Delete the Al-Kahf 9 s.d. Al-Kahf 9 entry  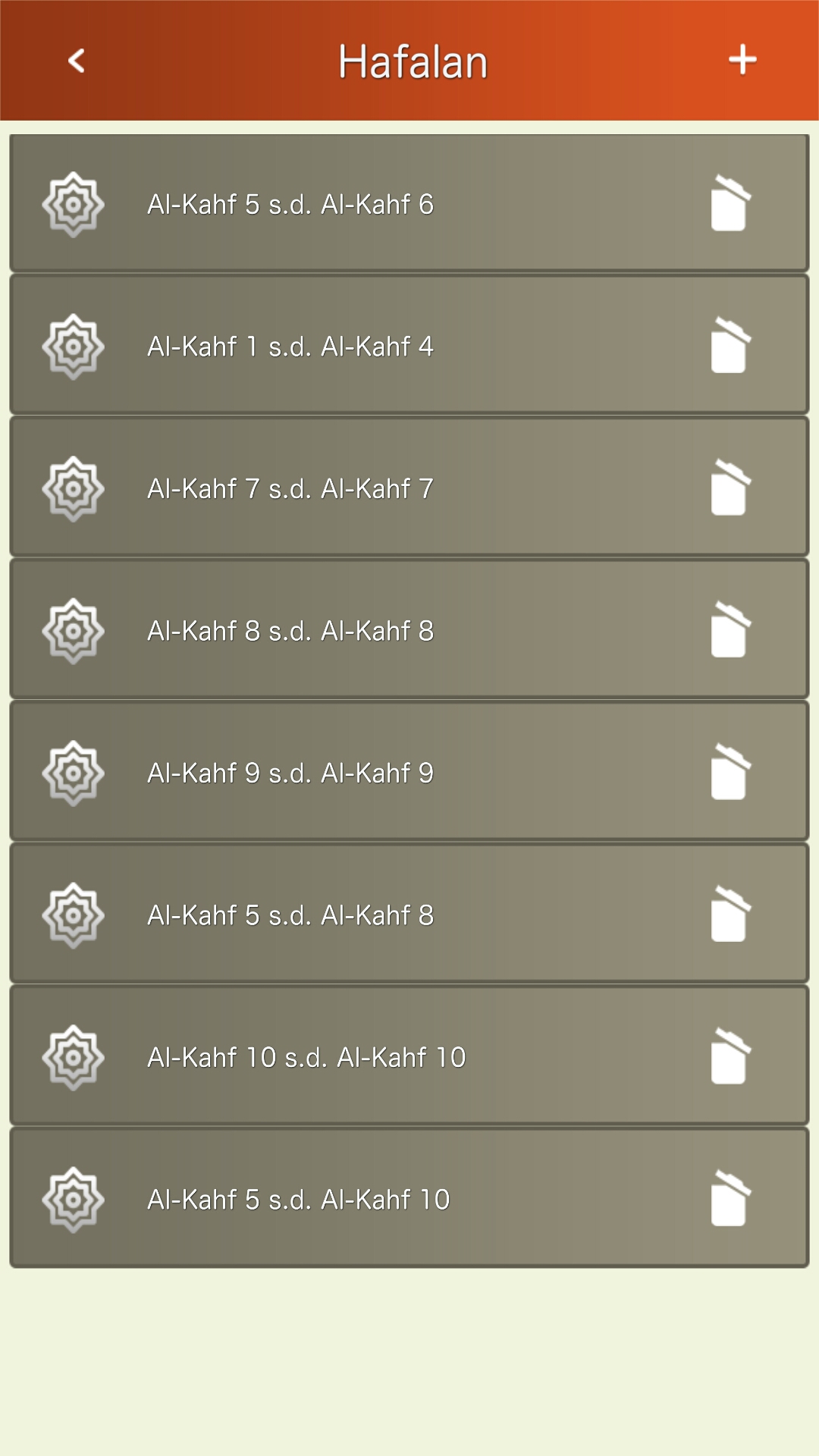coord(730,772)
